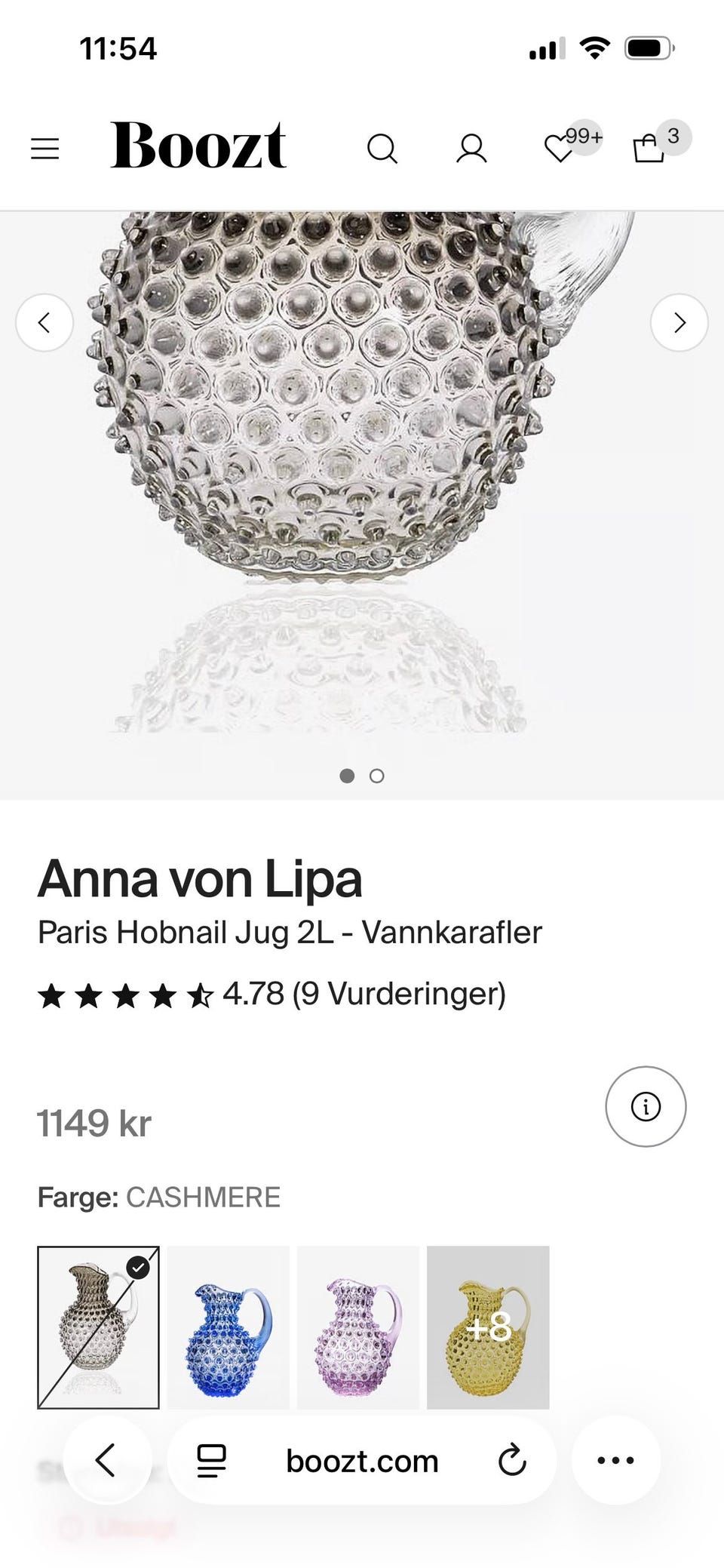Pick the pink jug colour

click(358, 1327)
